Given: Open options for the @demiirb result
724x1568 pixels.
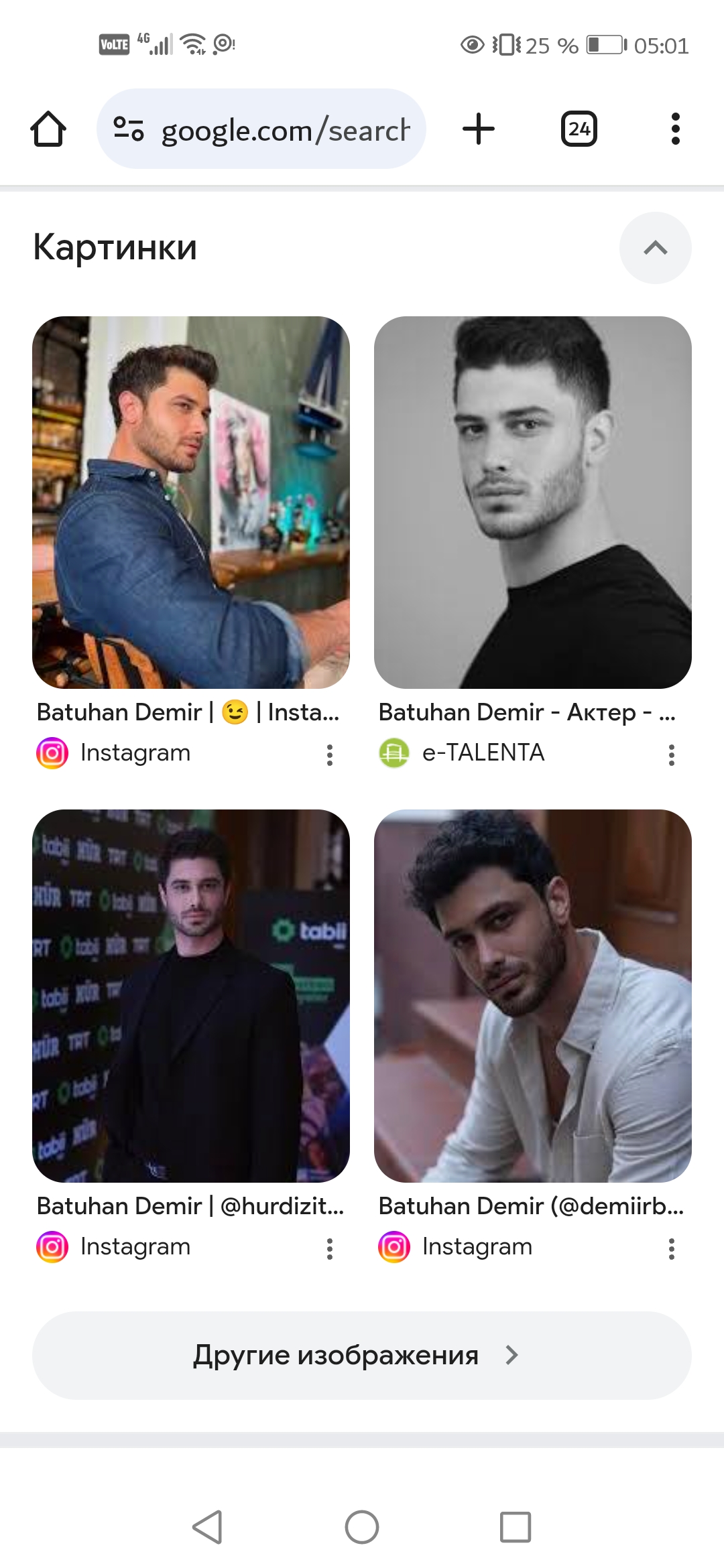Looking at the screenshot, I should [671, 1249].
